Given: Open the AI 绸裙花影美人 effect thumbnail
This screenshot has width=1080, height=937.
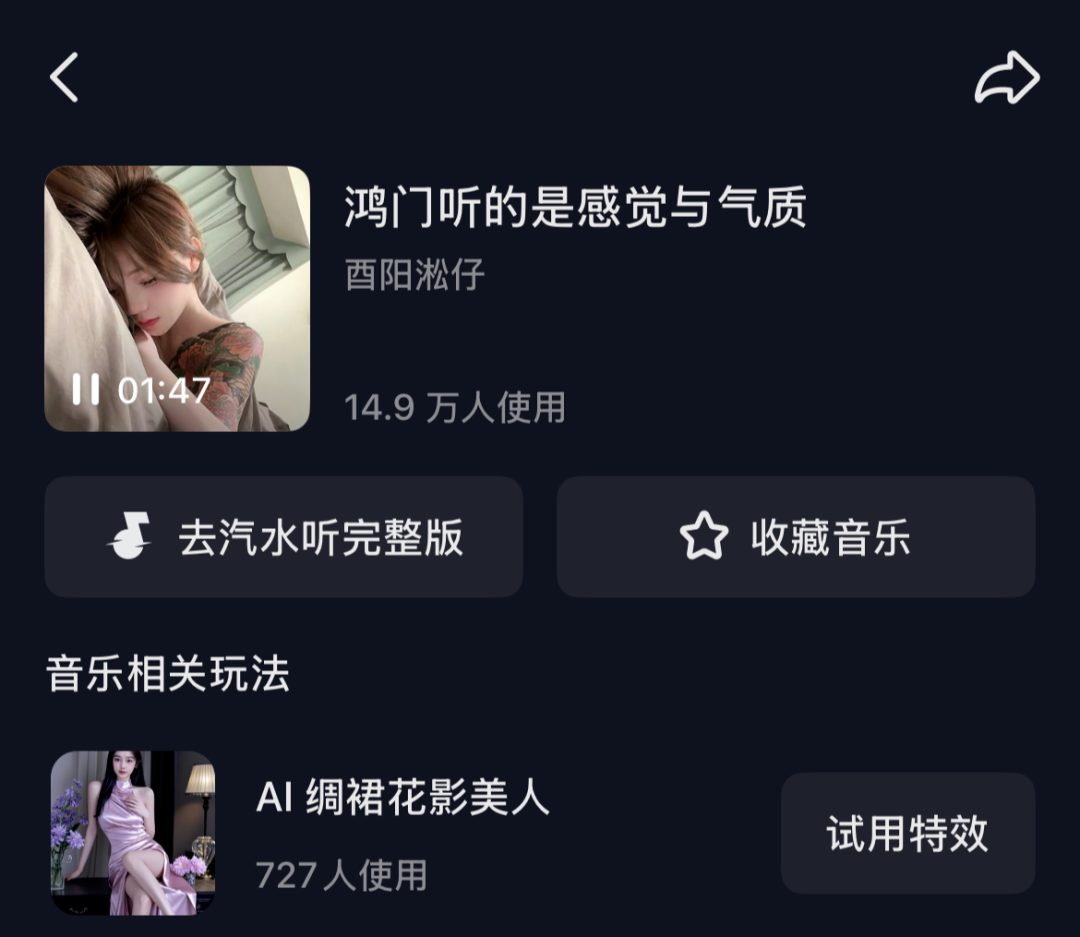Looking at the screenshot, I should [133, 833].
